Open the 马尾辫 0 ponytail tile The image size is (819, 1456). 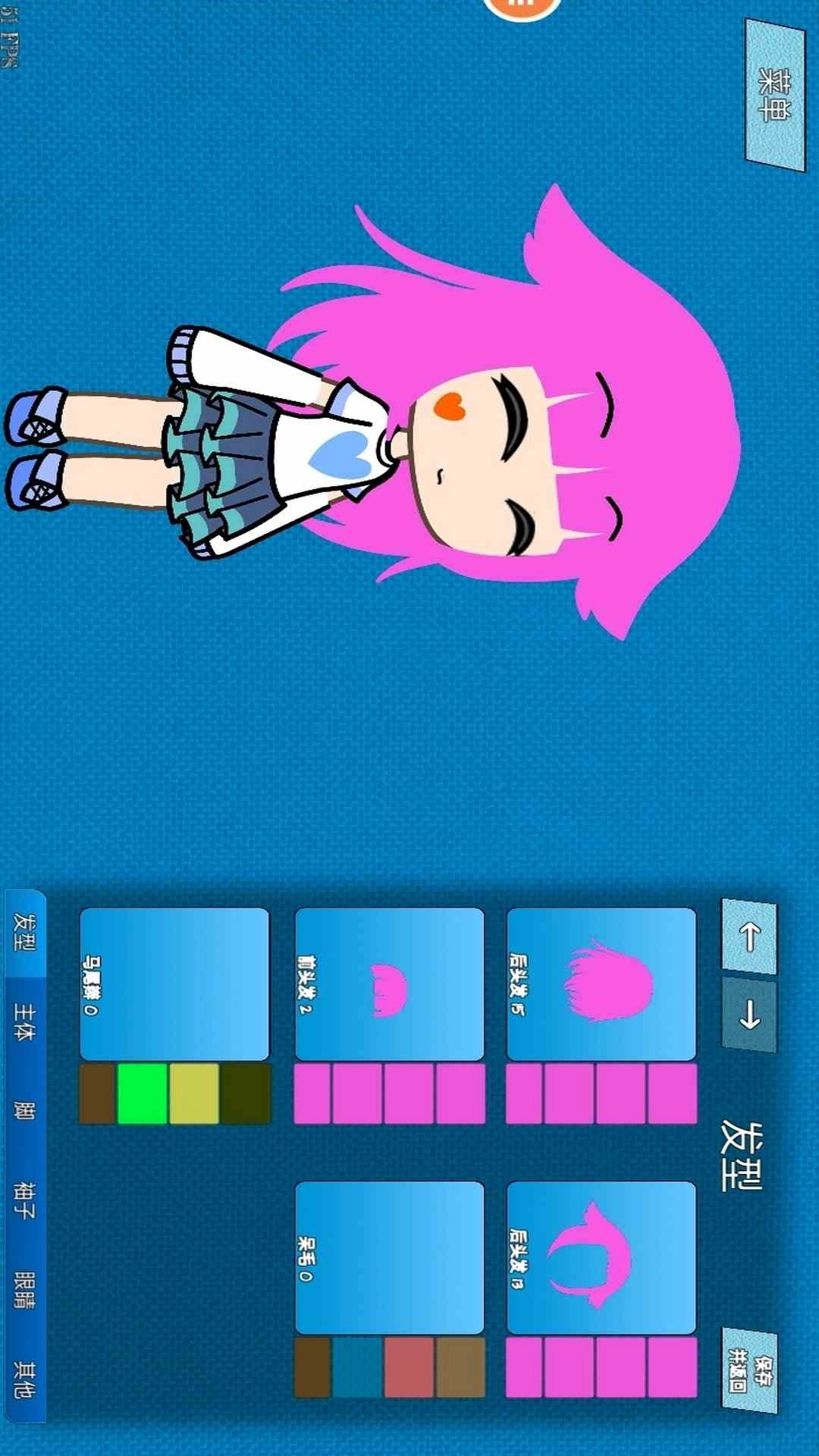coord(174,984)
